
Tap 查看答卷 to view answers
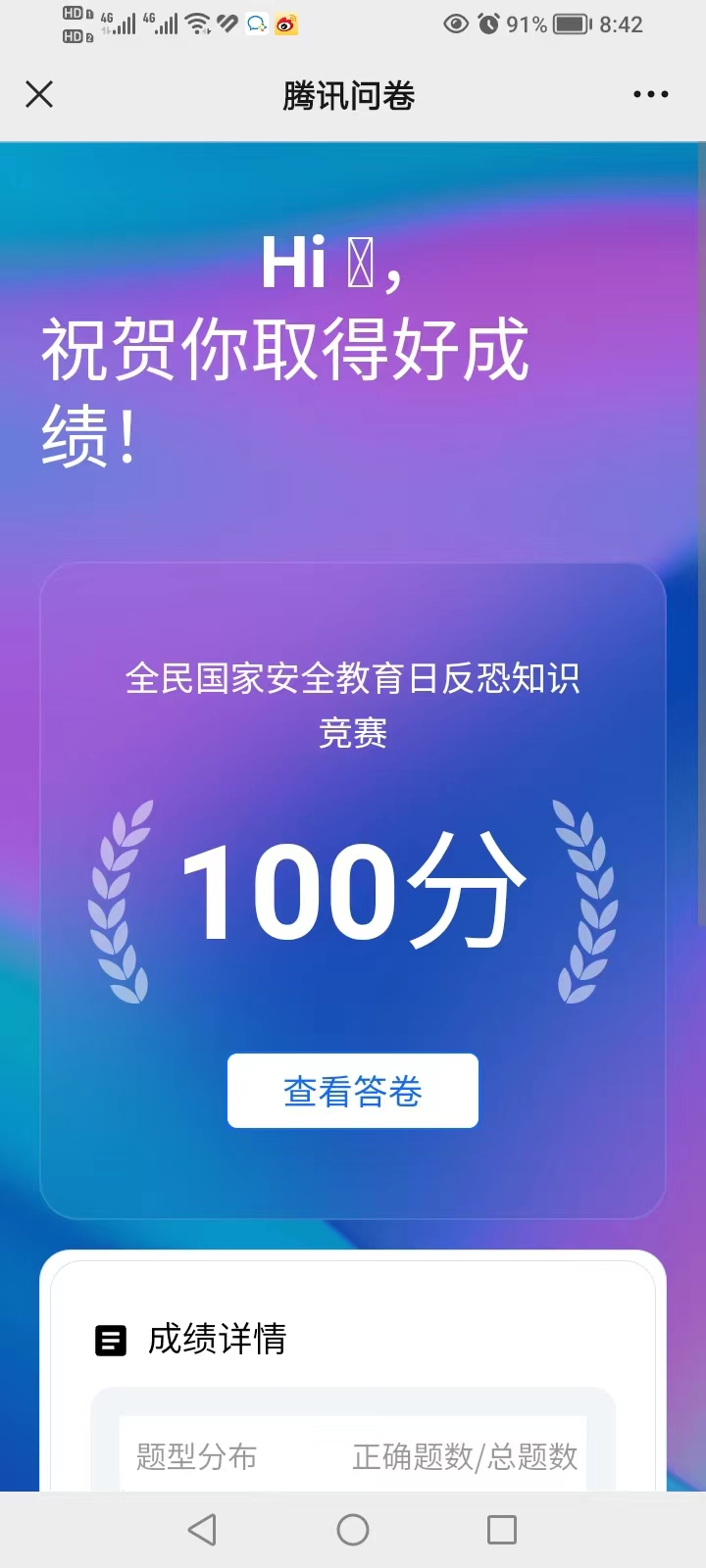click(353, 1091)
